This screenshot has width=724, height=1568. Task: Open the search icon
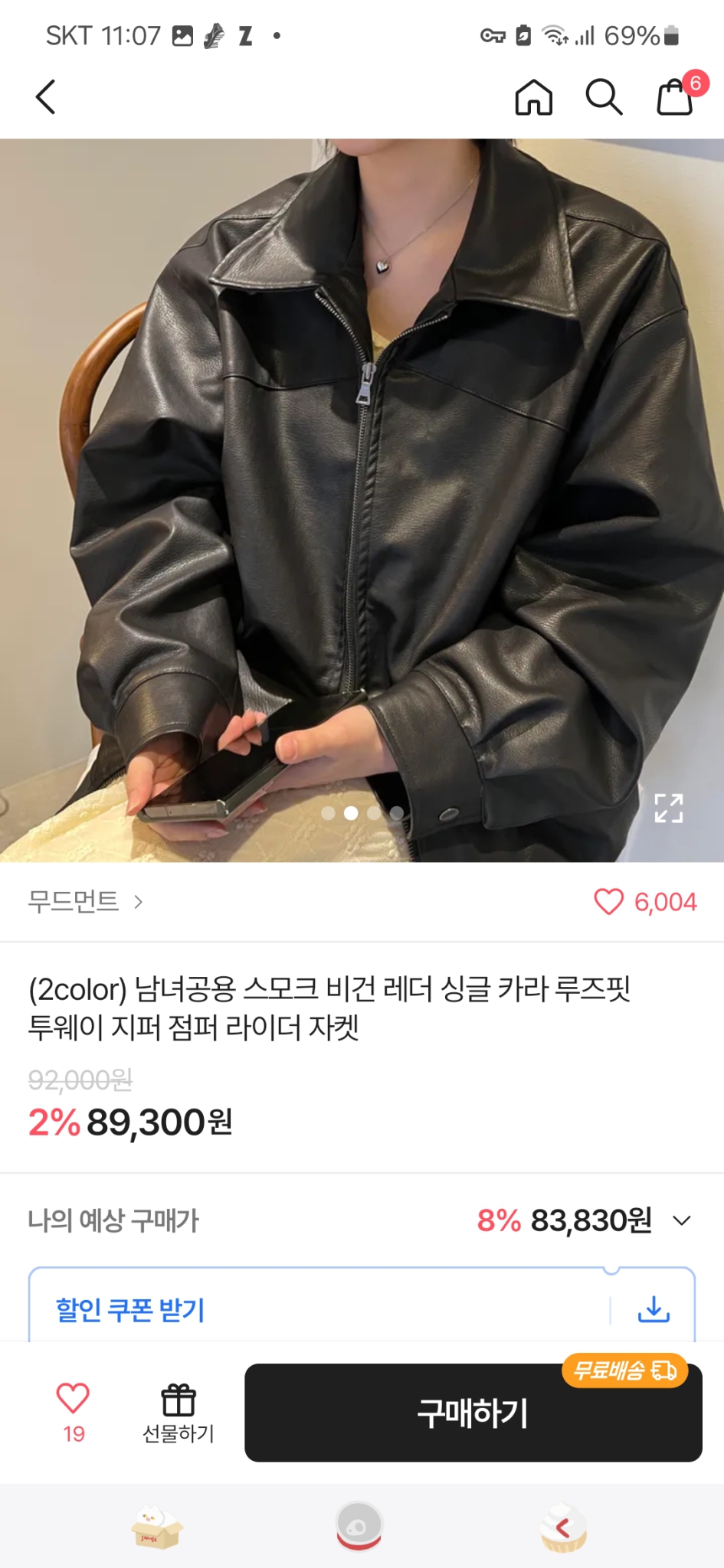604,96
